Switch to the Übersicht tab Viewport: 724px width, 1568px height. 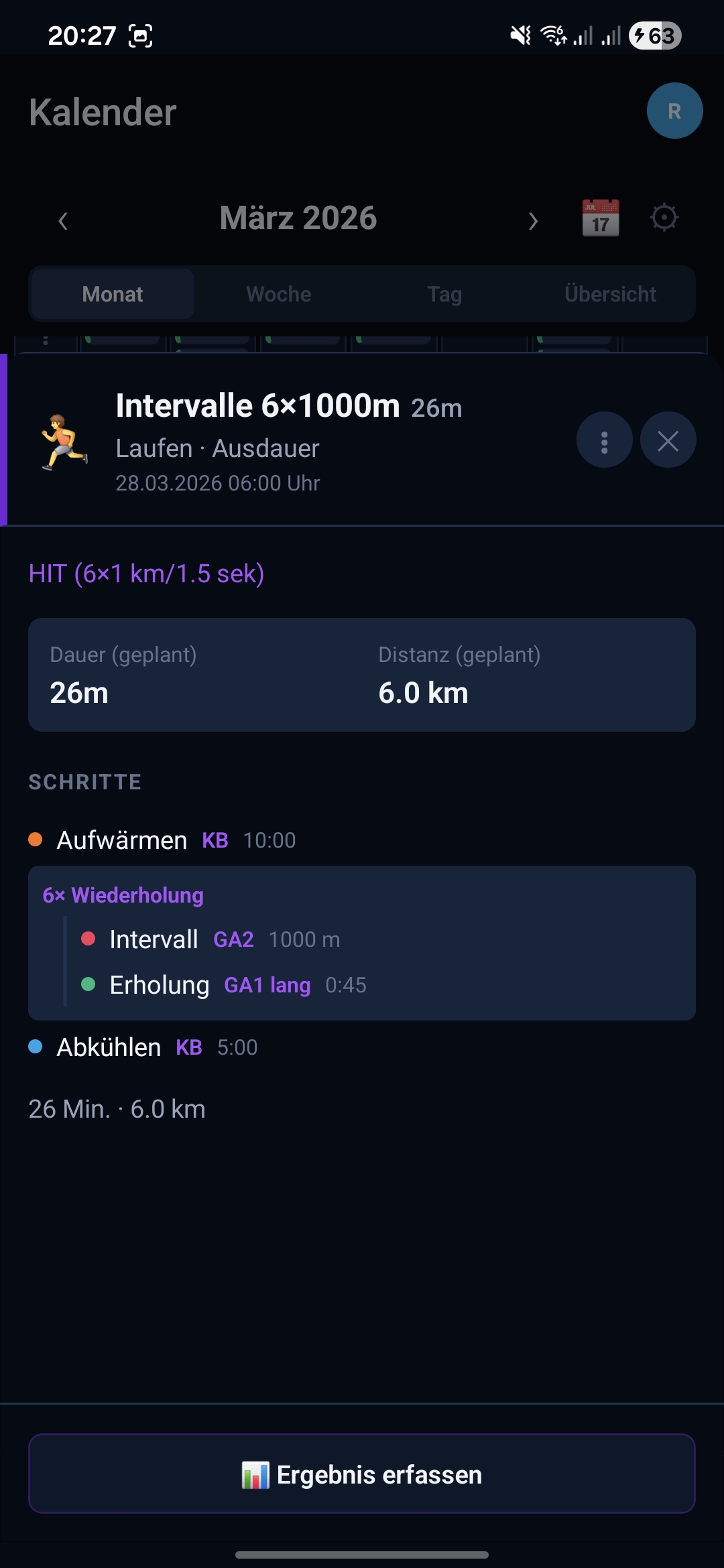pyautogui.click(x=611, y=293)
